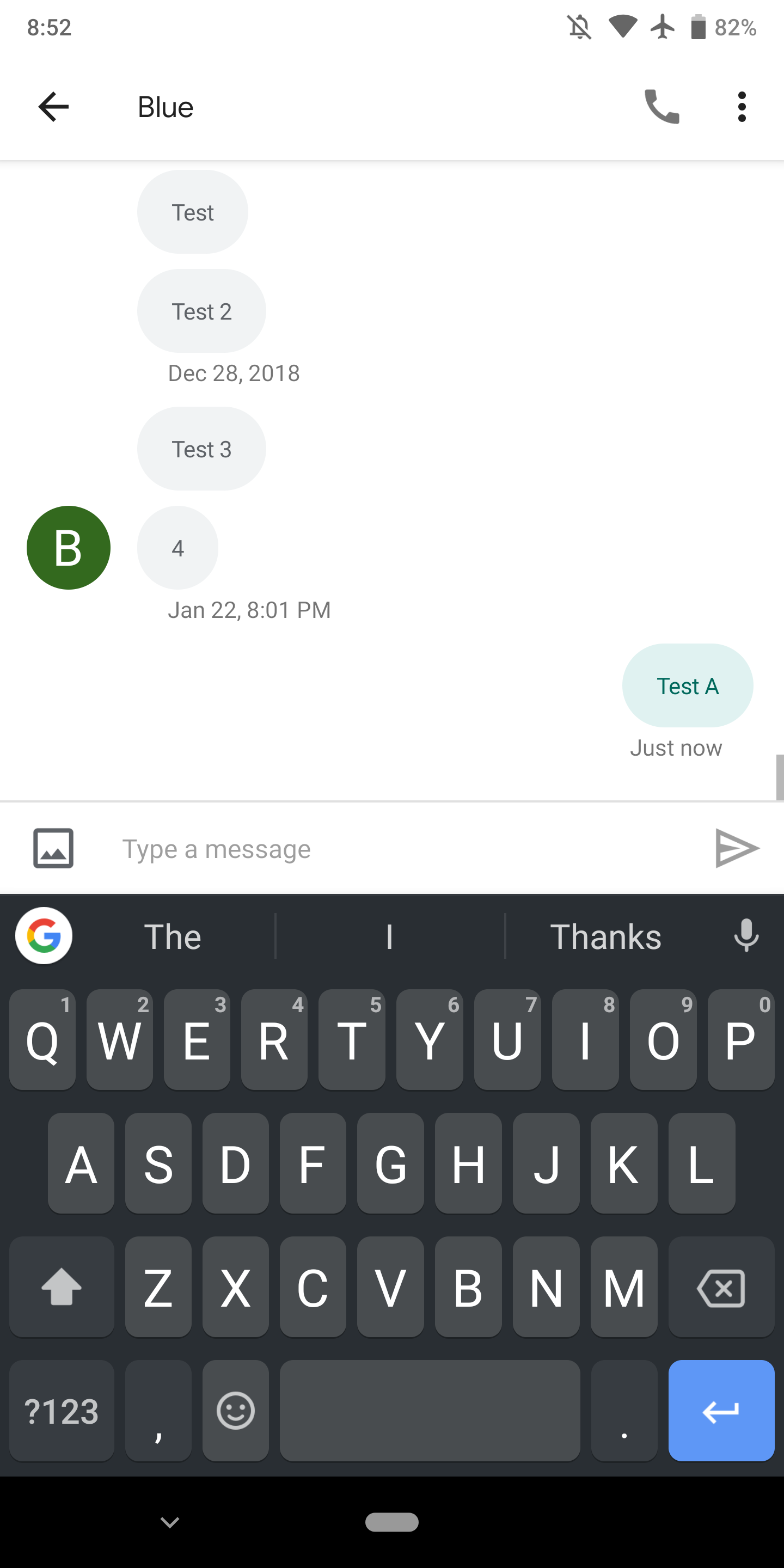Open the emoji keyboard
The image size is (784, 1568).
click(236, 1411)
